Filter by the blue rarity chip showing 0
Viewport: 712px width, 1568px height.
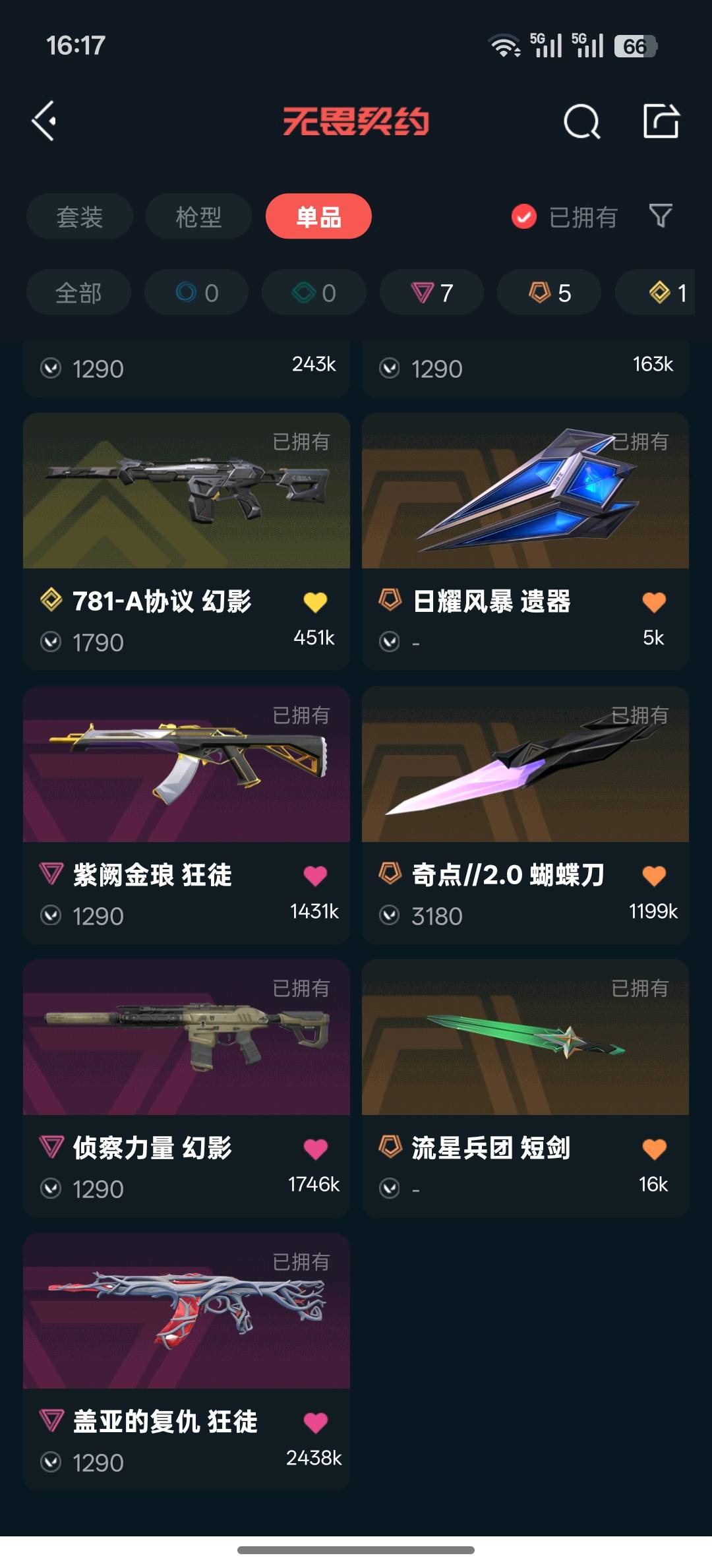(x=196, y=292)
